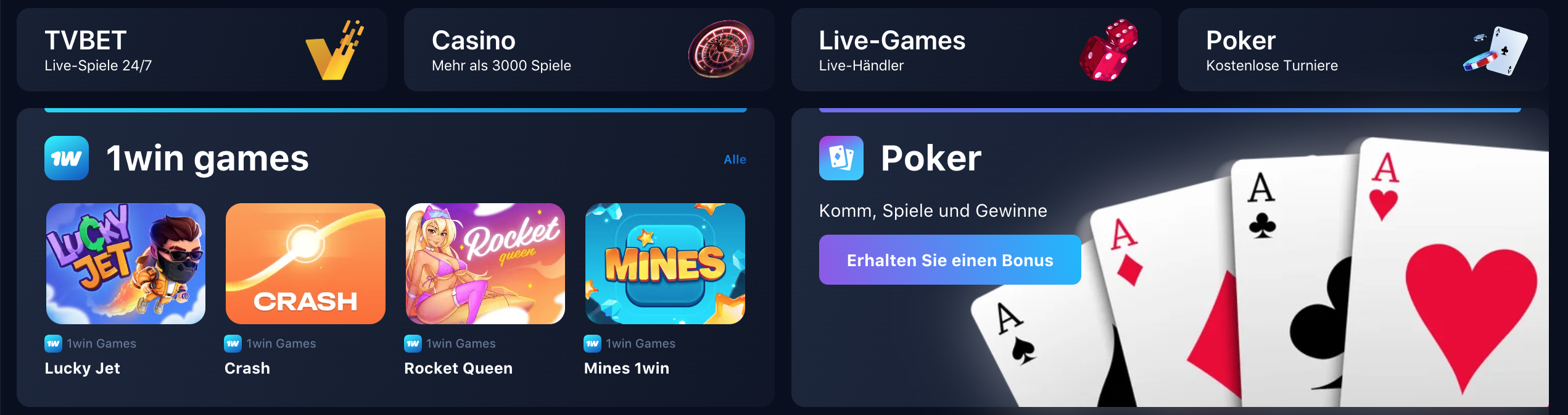Tap the Erhalten Sie einen Bonus button

coord(949,260)
